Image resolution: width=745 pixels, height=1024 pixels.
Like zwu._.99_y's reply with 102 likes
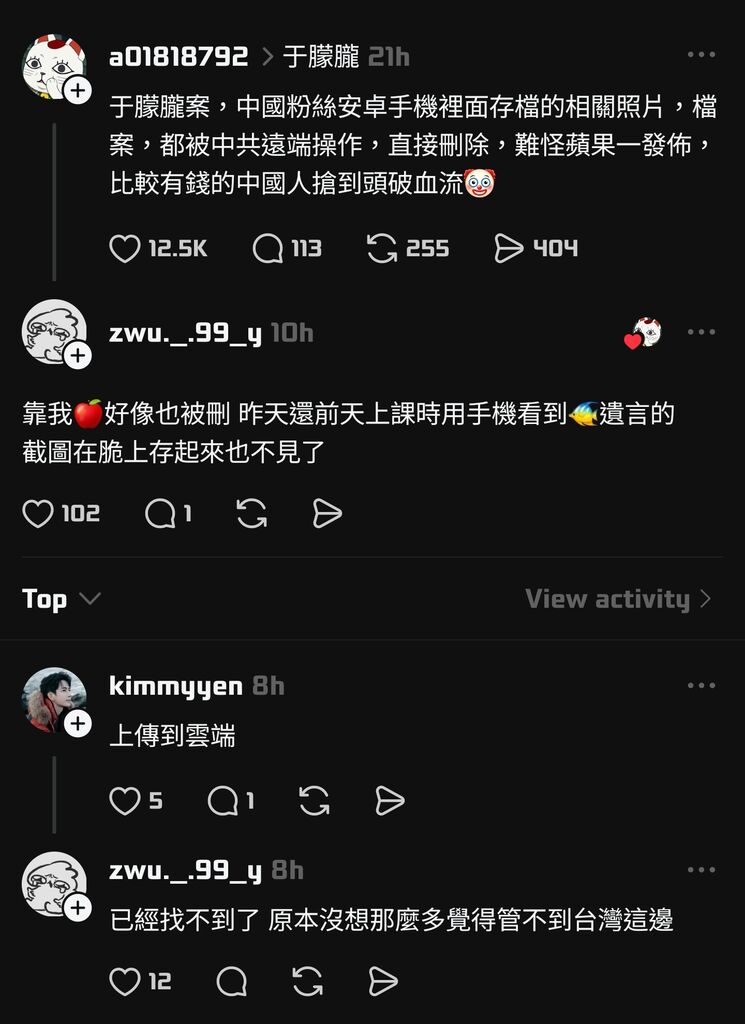[x=38, y=514]
